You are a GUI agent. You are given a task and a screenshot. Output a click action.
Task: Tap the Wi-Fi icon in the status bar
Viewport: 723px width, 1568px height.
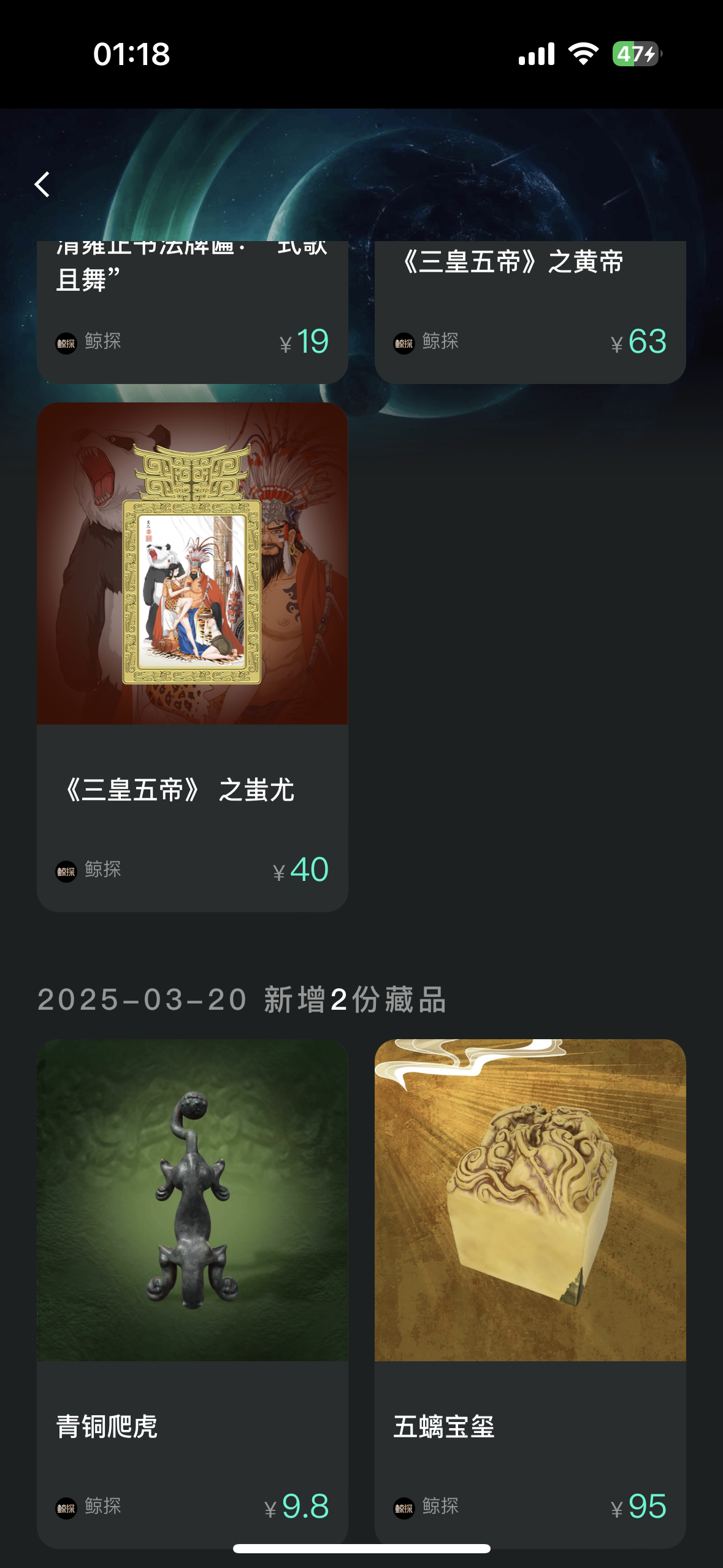point(583,54)
